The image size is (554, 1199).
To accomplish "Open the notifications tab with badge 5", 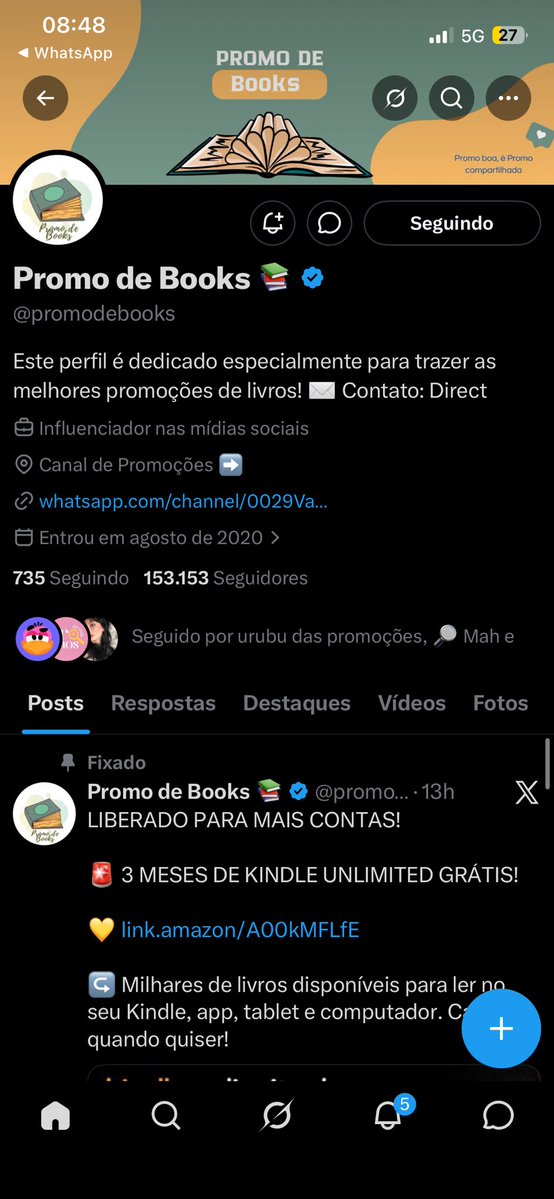I will pos(389,1115).
